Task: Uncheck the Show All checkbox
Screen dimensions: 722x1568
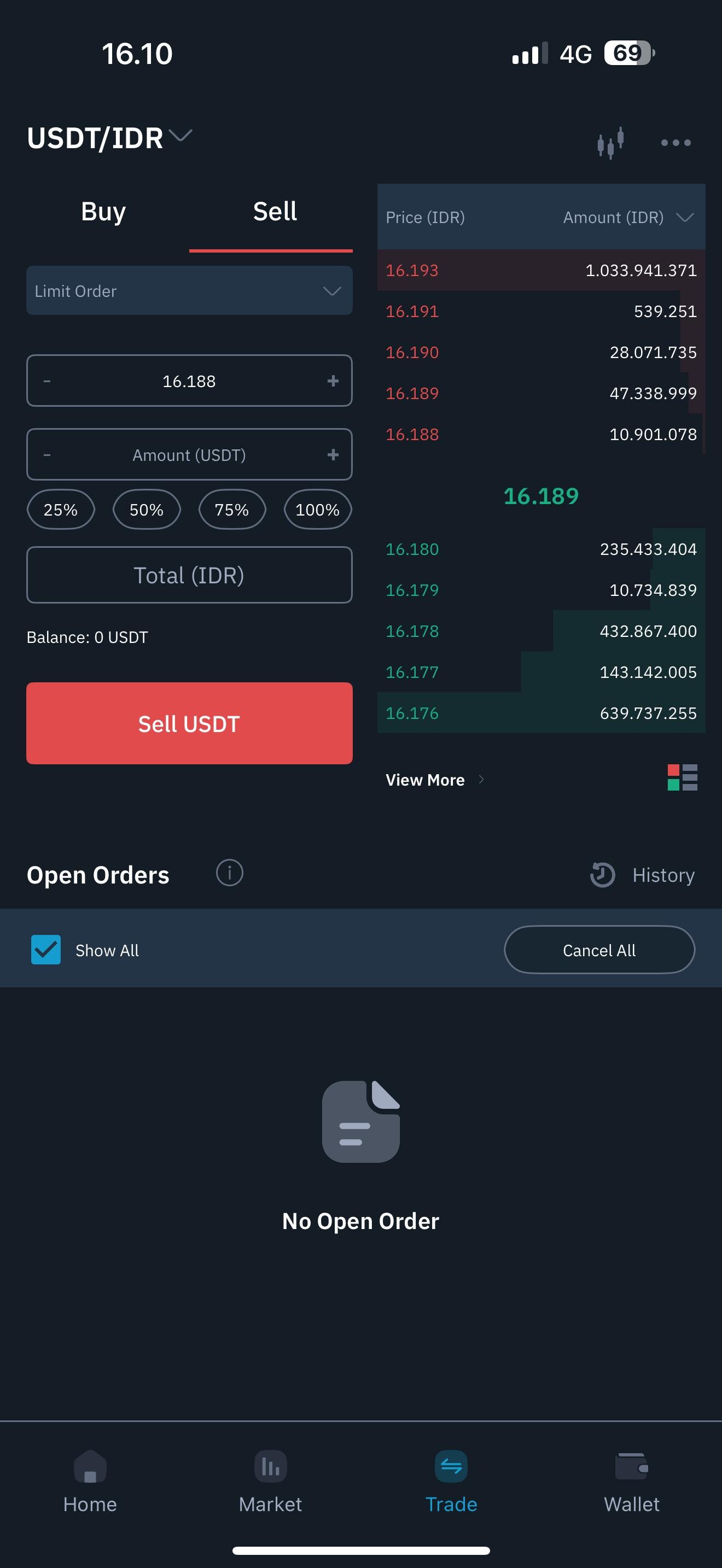Action: (x=46, y=950)
